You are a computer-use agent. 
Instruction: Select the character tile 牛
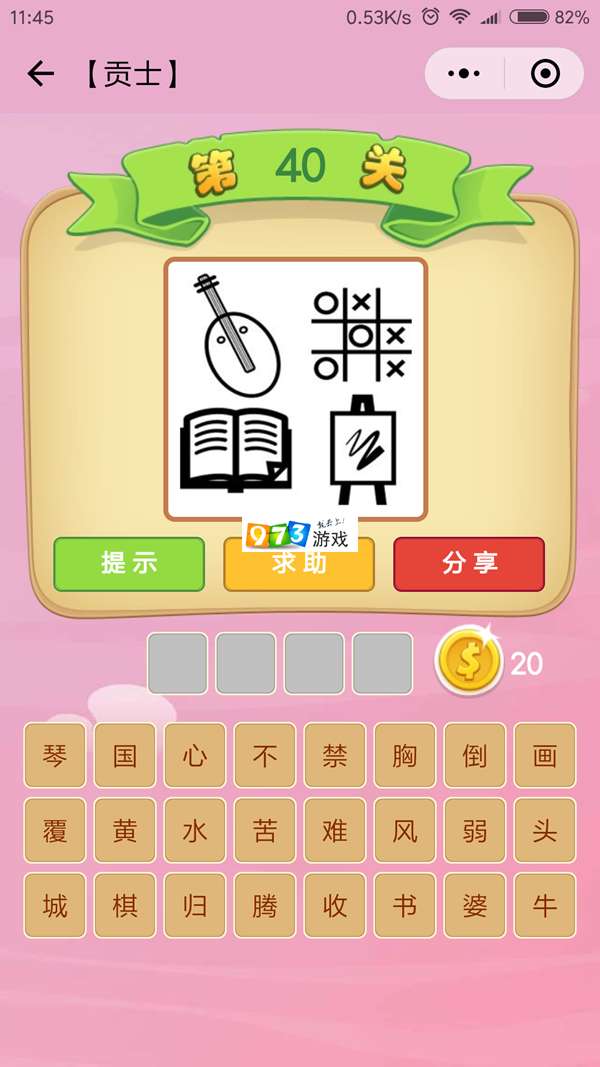pos(545,906)
